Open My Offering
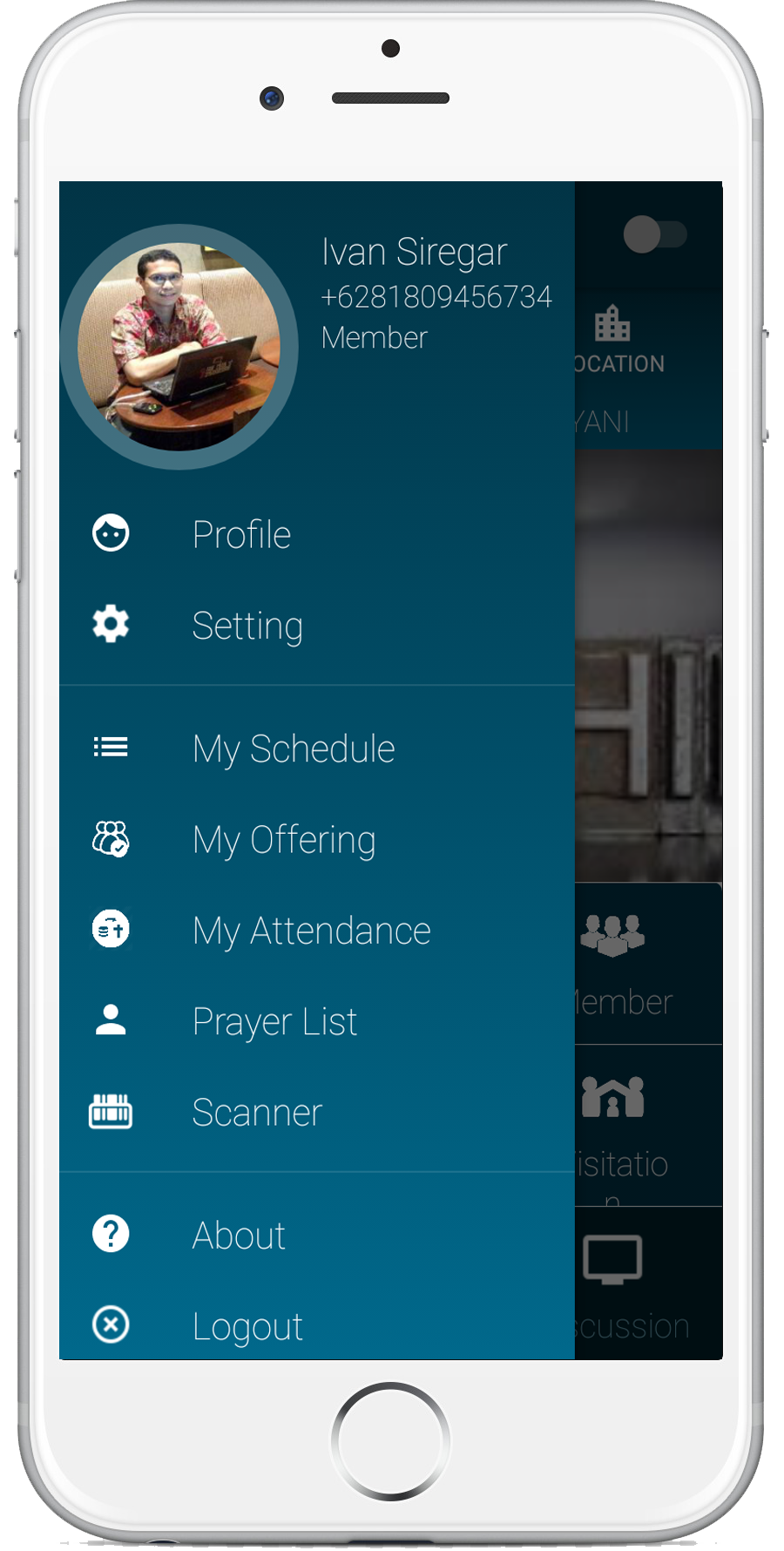Screen dimensions: 784x1551 284,840
